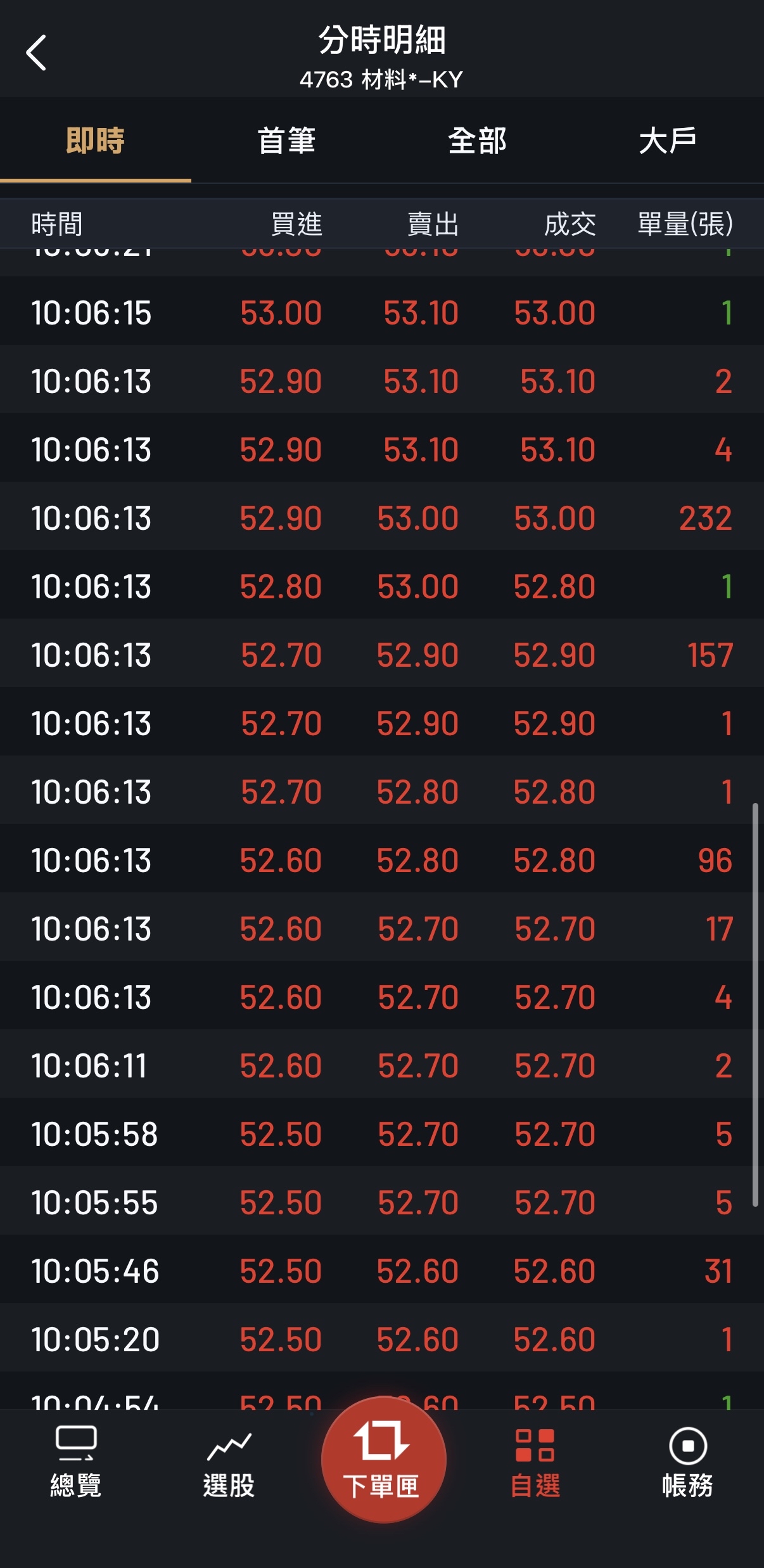Go to the 選股 section
Screen dimensions: 764x1568
point(229,1461)
